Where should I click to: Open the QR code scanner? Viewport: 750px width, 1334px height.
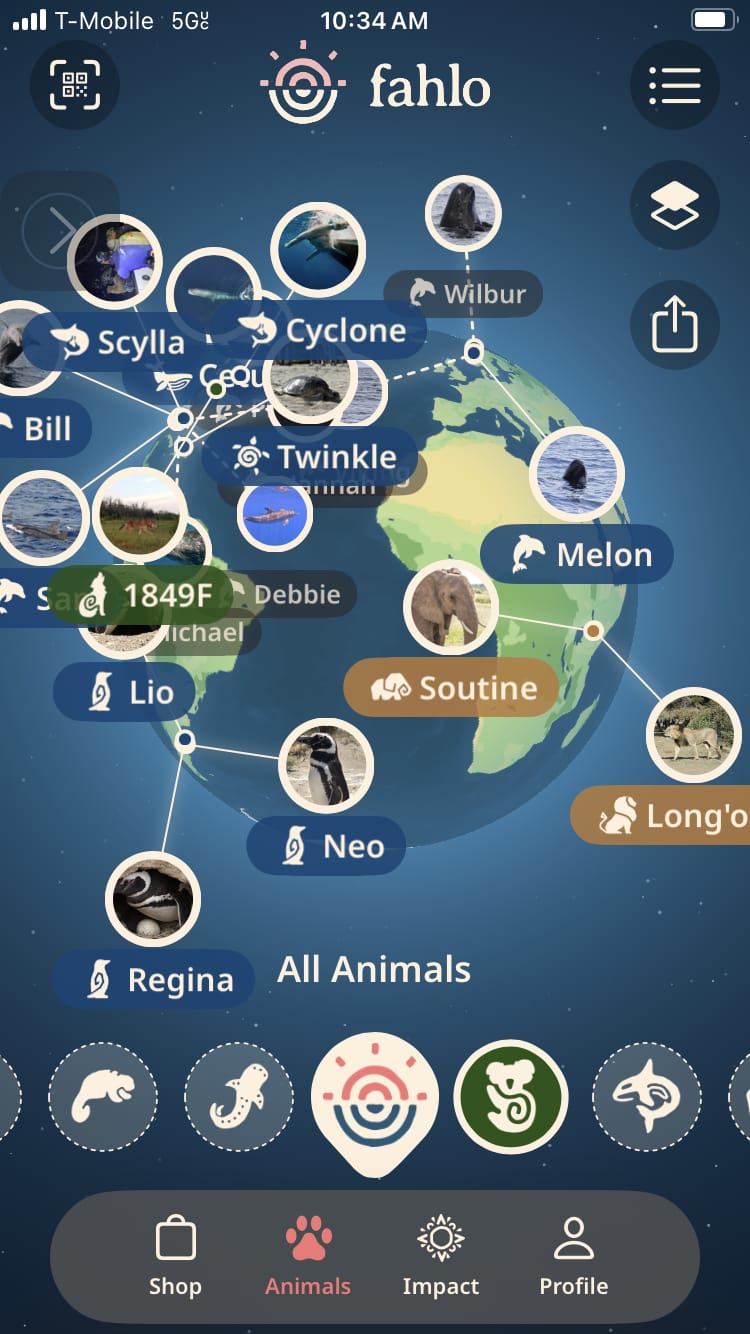75,85
